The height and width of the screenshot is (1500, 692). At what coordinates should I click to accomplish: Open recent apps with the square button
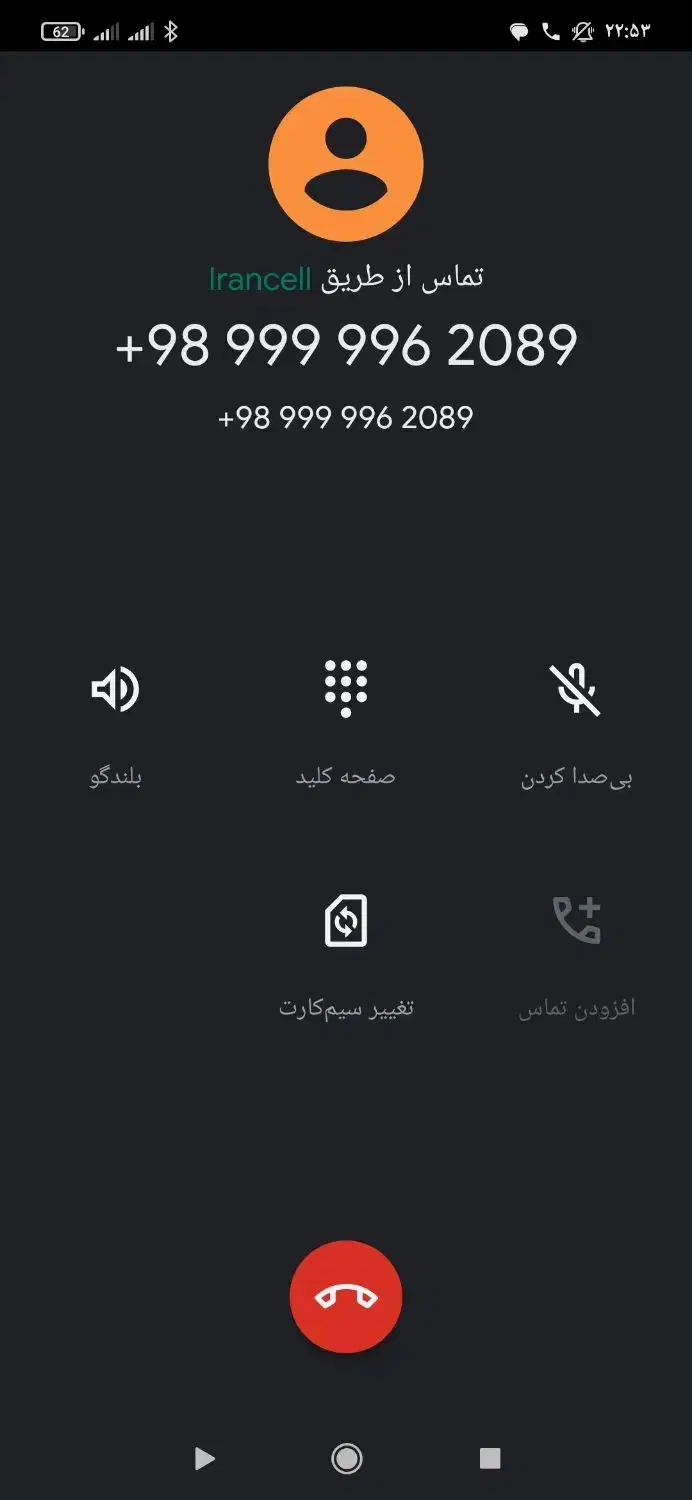point(489,1458)
